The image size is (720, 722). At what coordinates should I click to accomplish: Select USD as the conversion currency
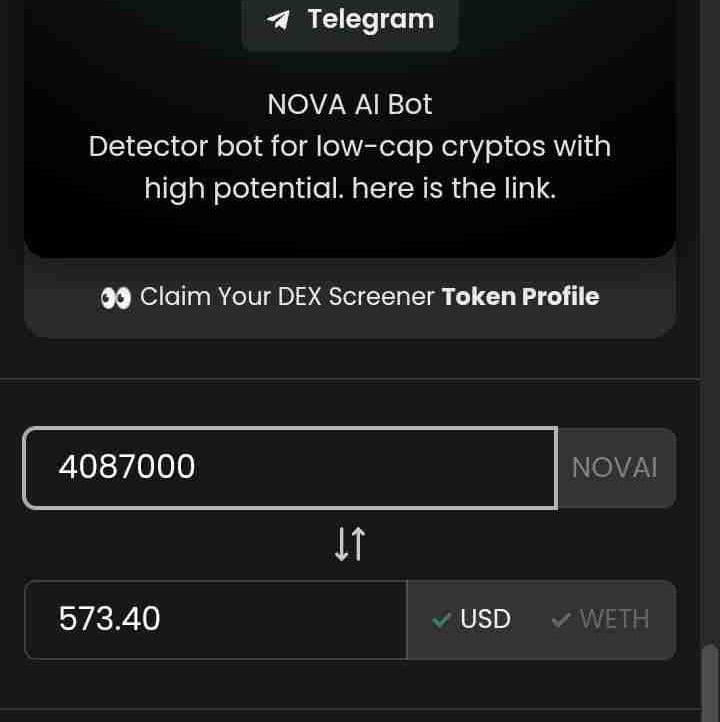point(472,619)
